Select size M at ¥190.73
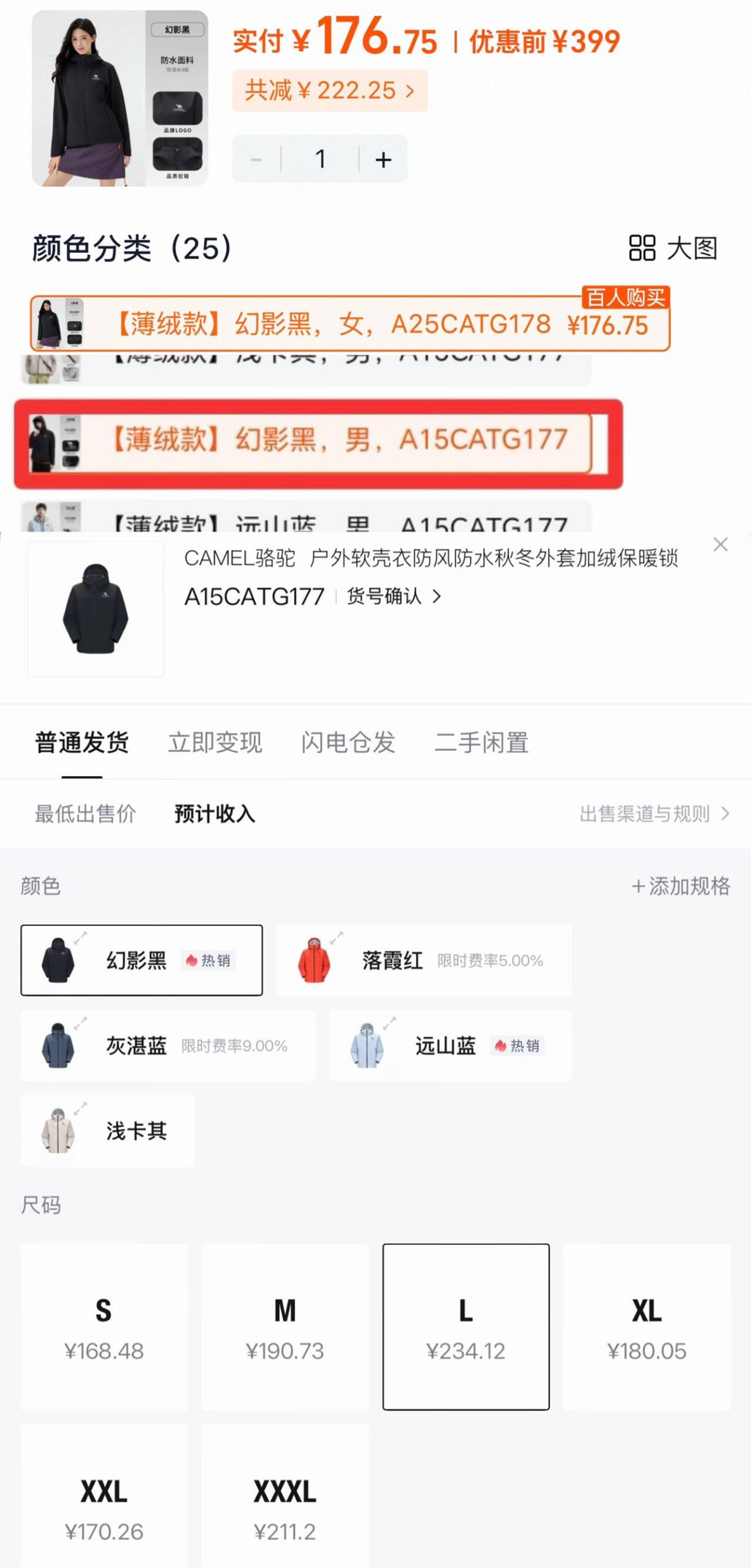Screen dimensions: 751x1568 coord(285,1327)
